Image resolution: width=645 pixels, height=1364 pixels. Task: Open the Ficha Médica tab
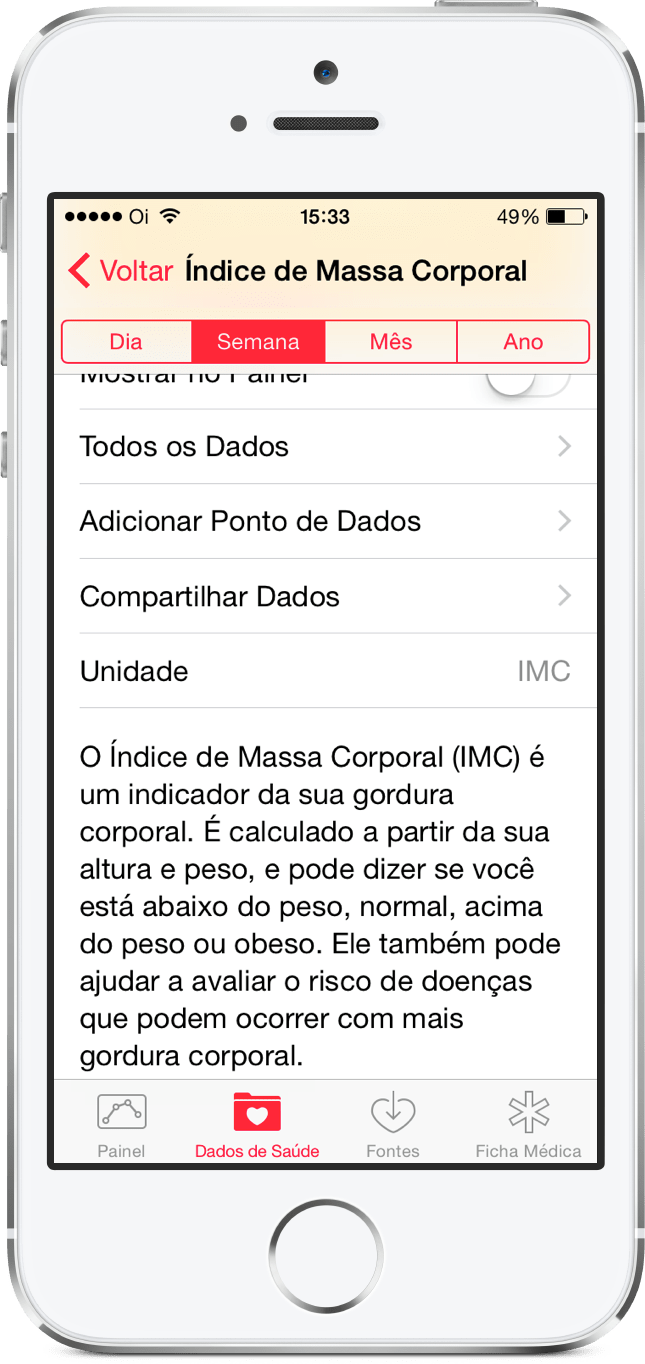[528, 1126]
